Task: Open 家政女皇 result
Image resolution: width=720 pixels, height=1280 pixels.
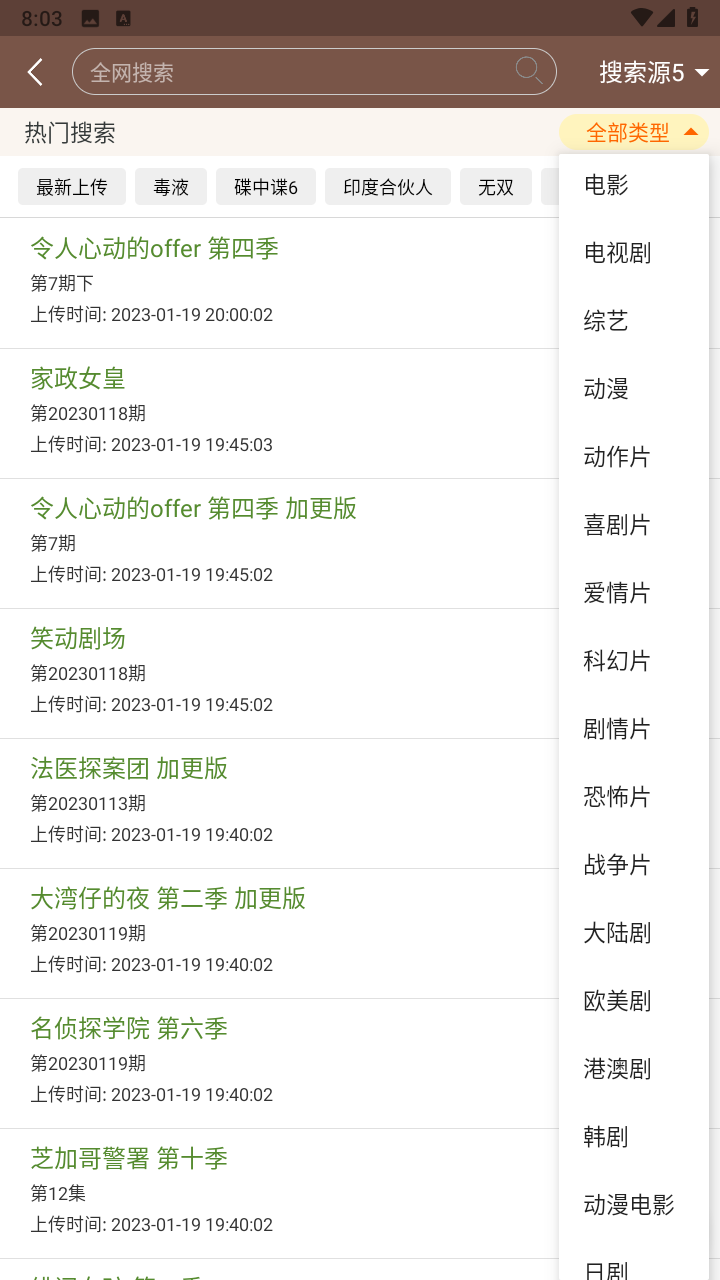Action: click(280, 413)
